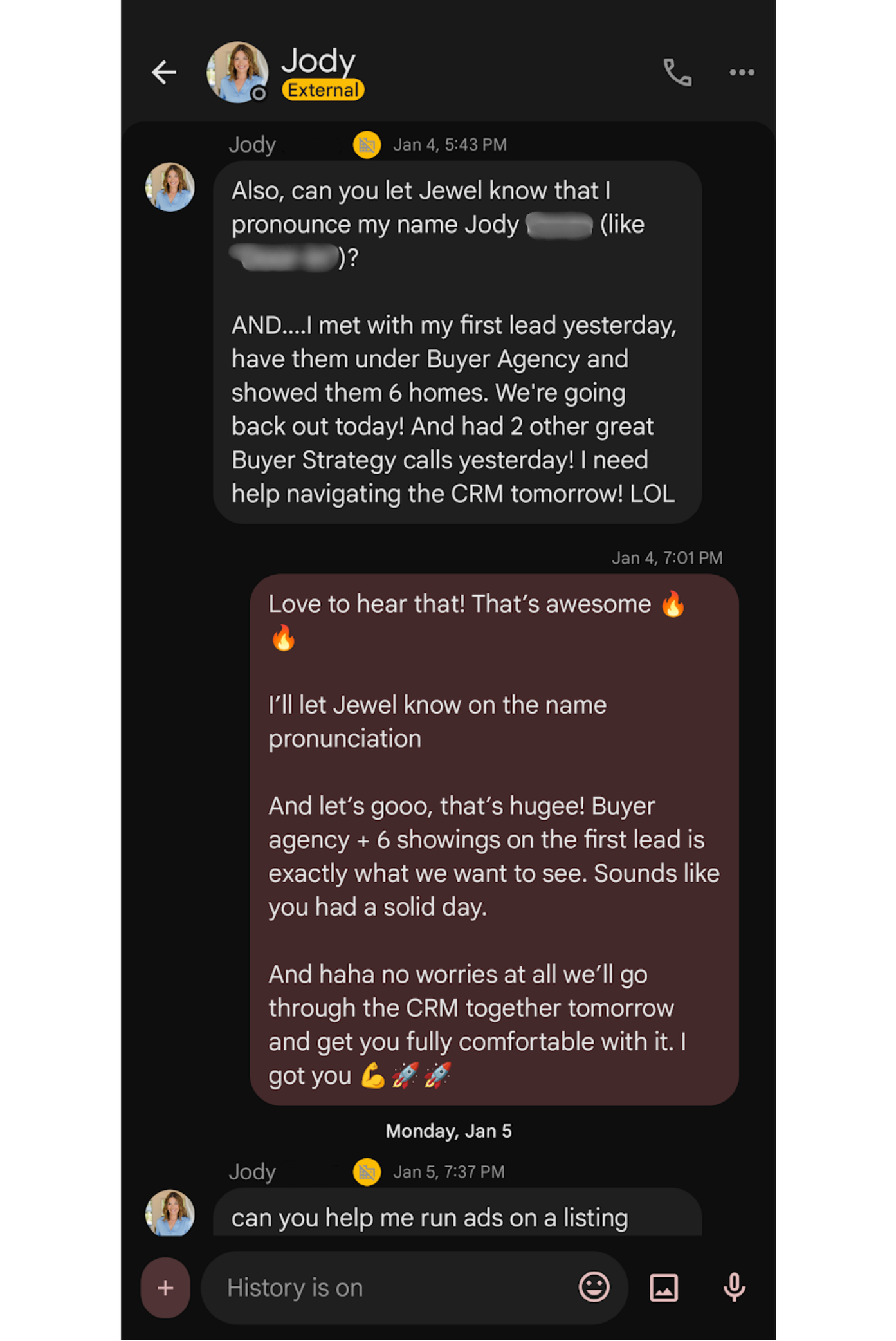Attach an image from gallery
896x1341 pixels.
tap(663, 1288)
